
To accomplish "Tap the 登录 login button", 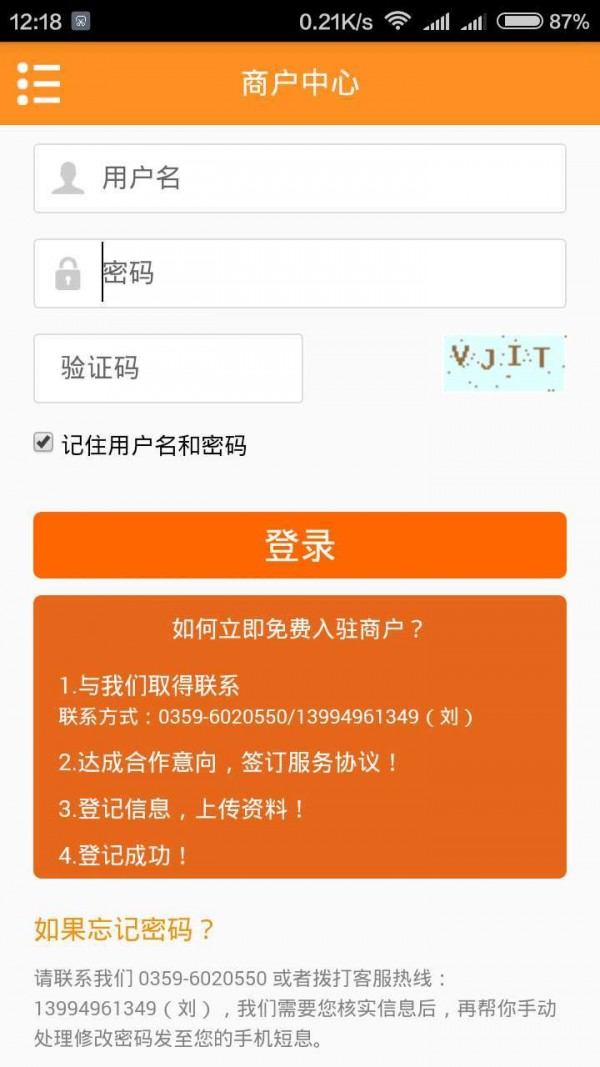I will tap(300, 545).
